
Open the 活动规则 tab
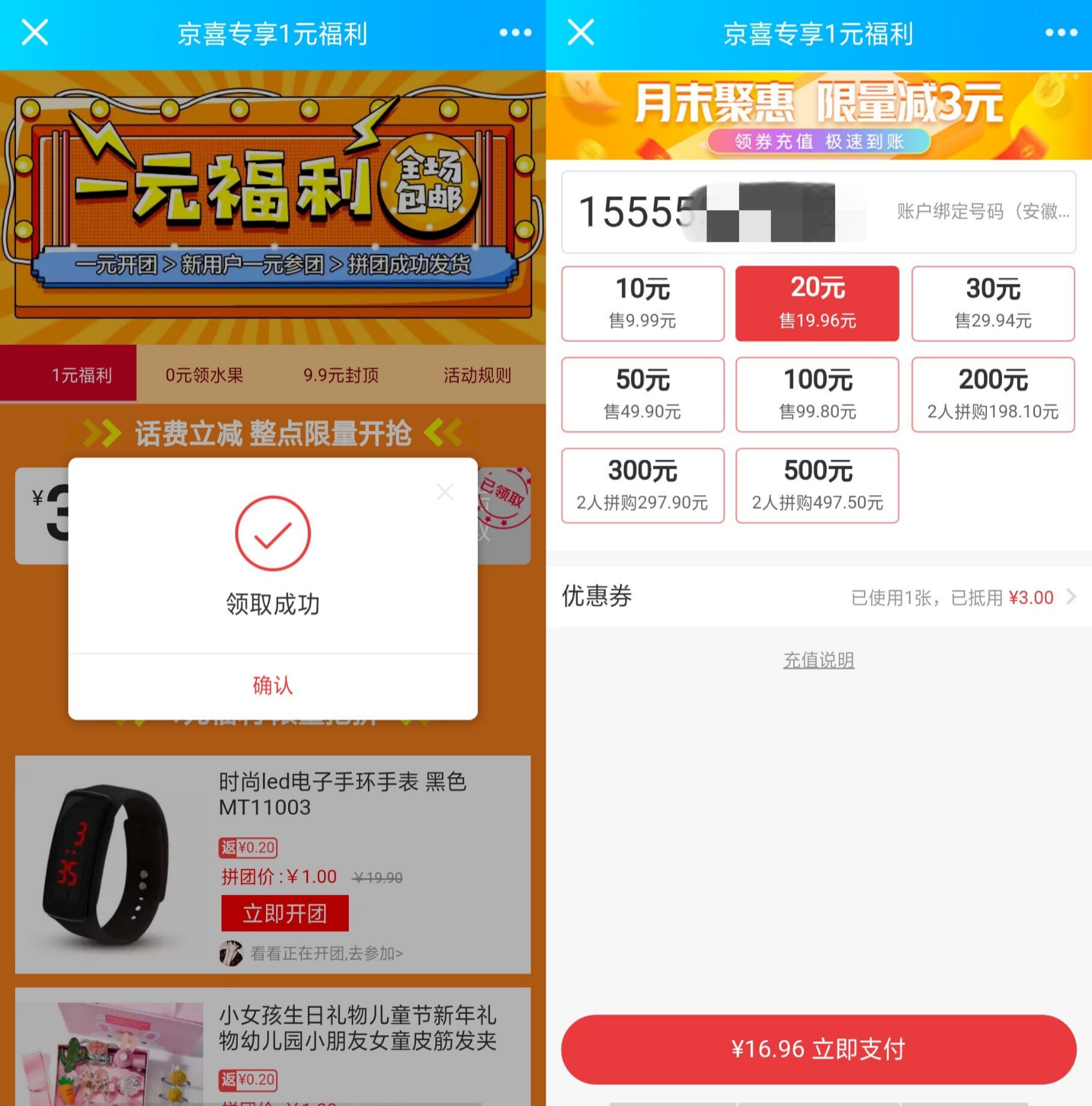tap(477, 376)
